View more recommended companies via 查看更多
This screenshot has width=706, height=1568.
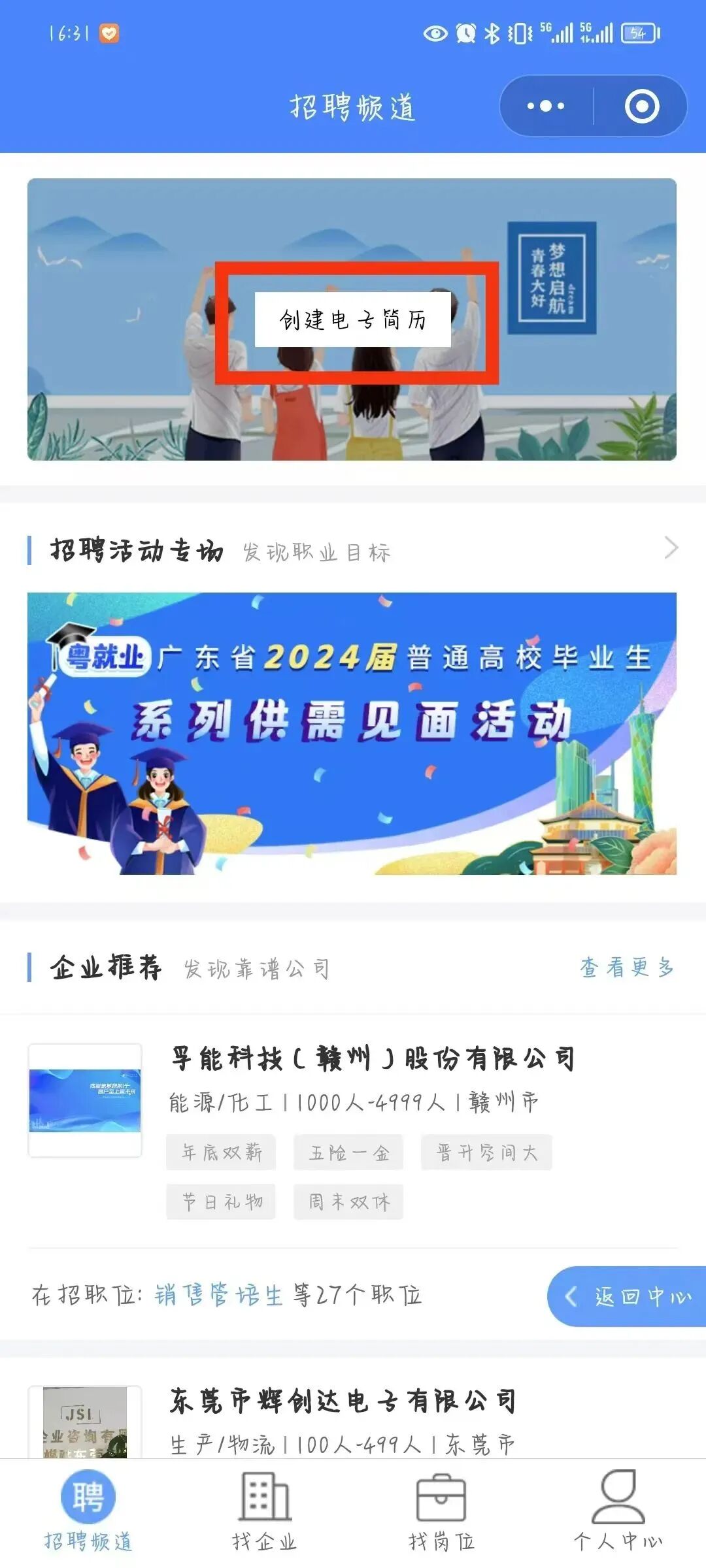(626, 967)
